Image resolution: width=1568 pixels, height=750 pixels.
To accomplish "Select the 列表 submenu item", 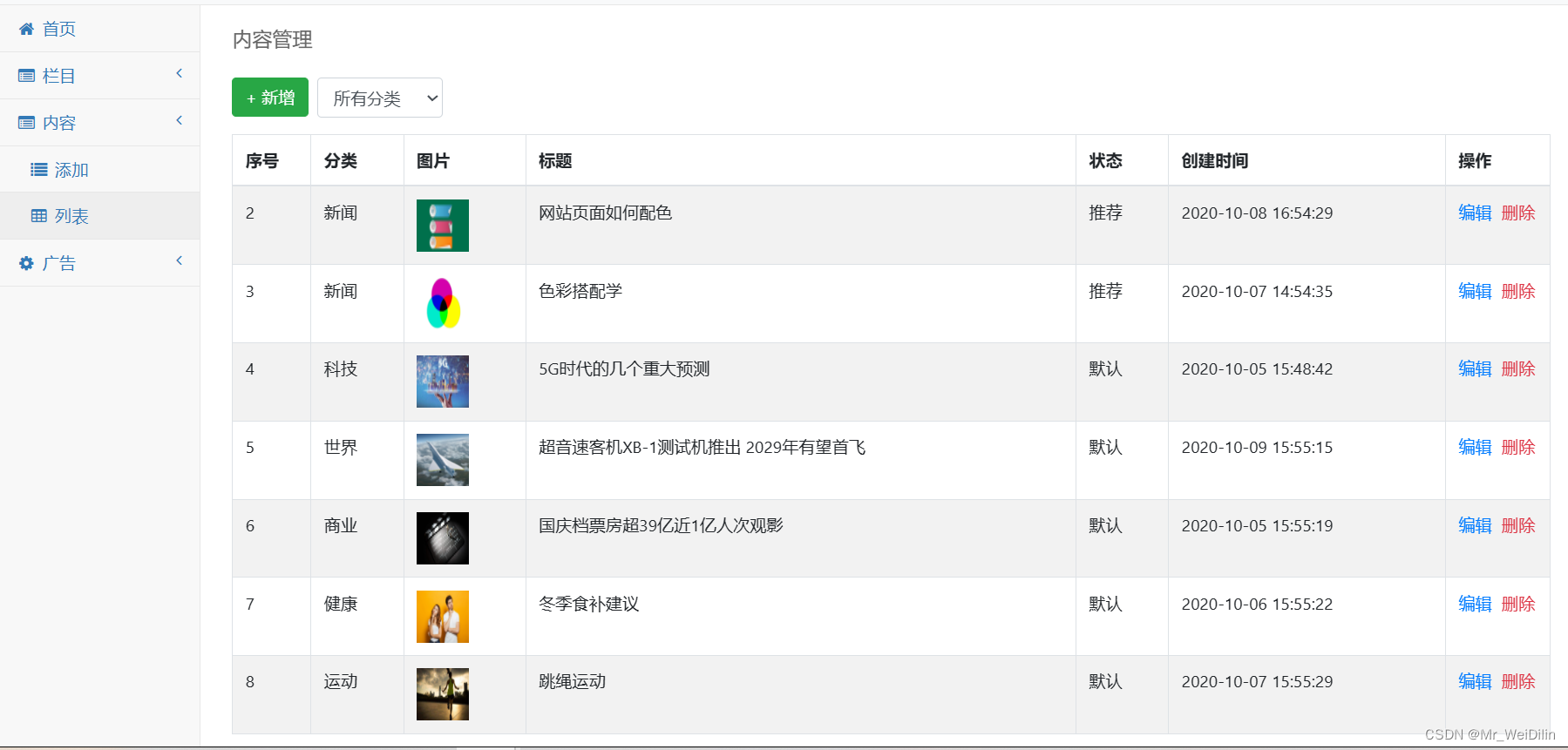I will pos(71,216).
